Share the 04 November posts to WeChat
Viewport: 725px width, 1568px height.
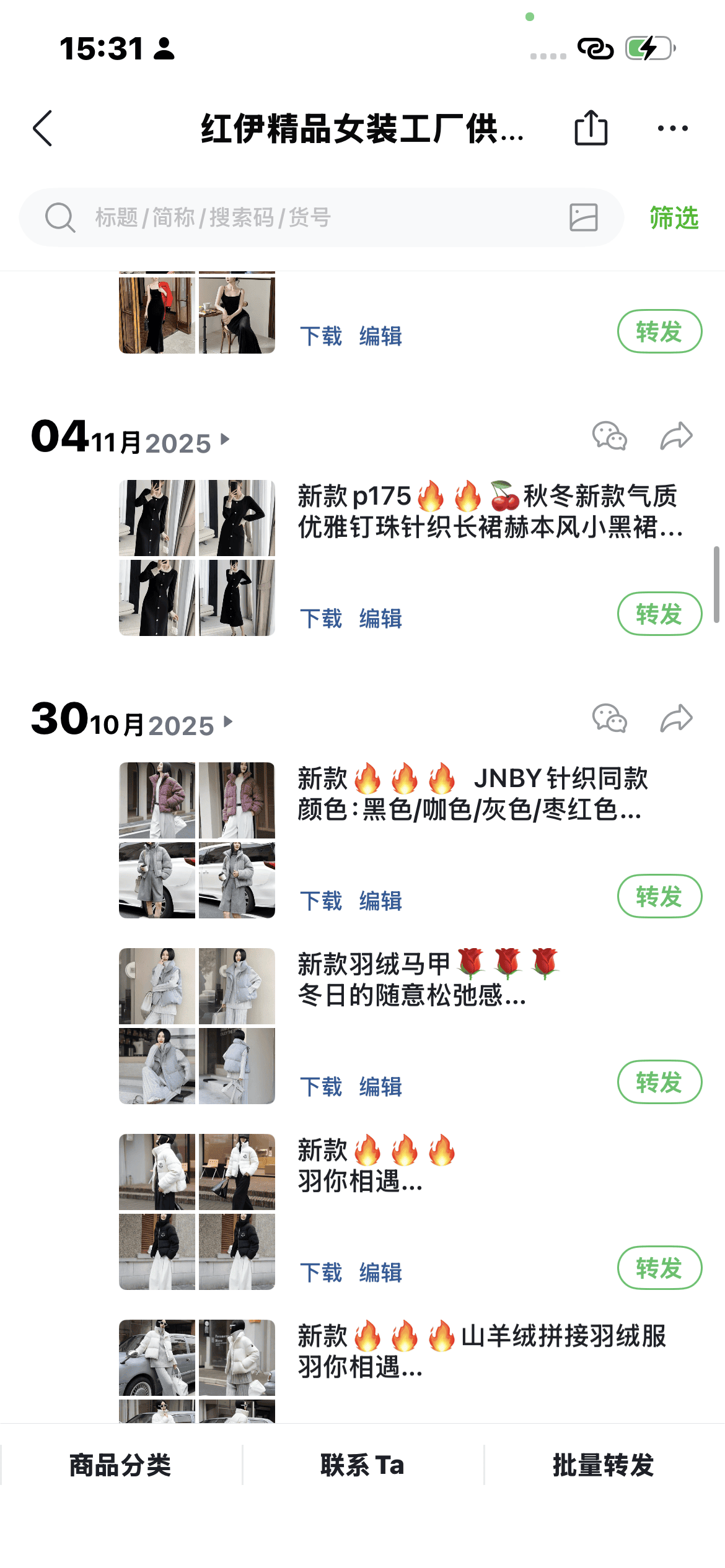coord(610,436)
